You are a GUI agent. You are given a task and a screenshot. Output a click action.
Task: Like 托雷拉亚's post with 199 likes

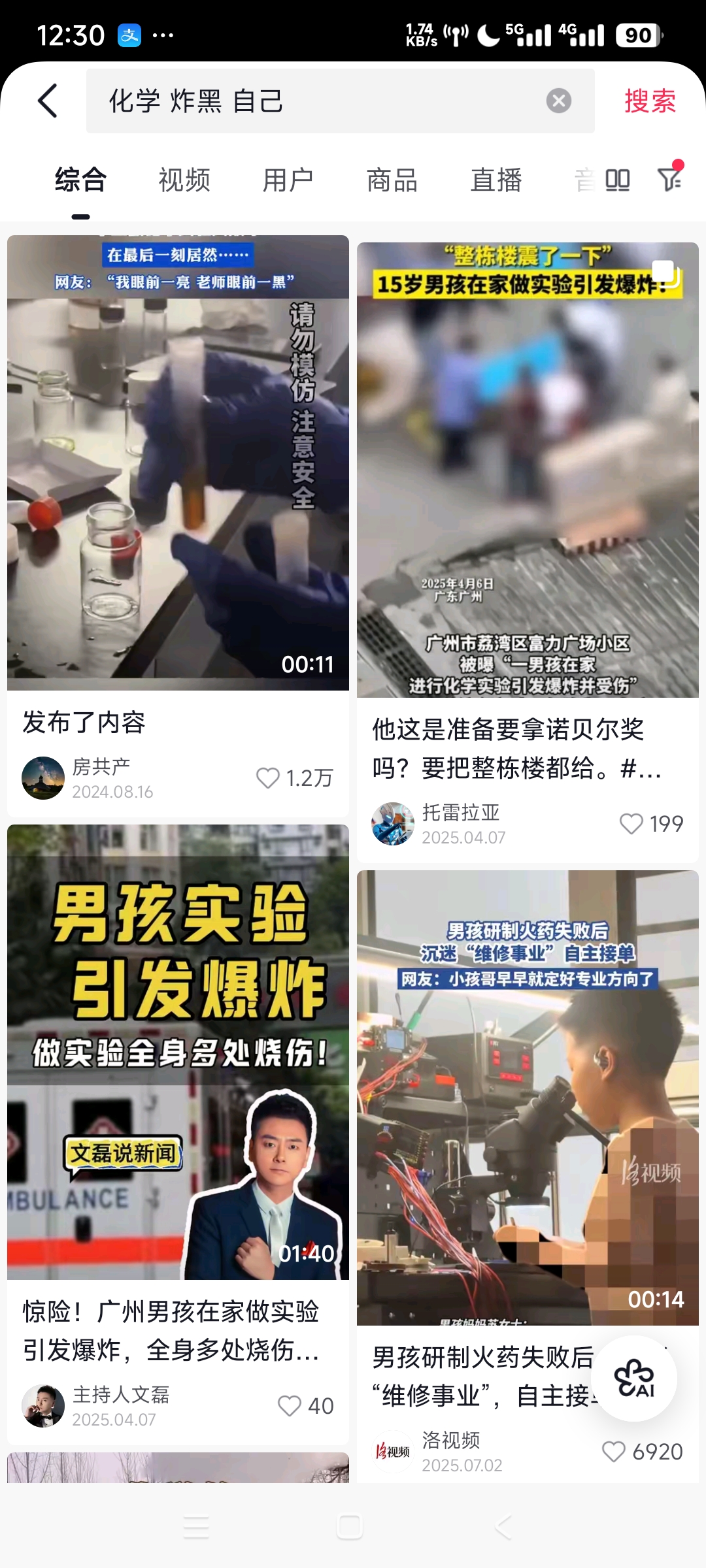tap(631, 824)
